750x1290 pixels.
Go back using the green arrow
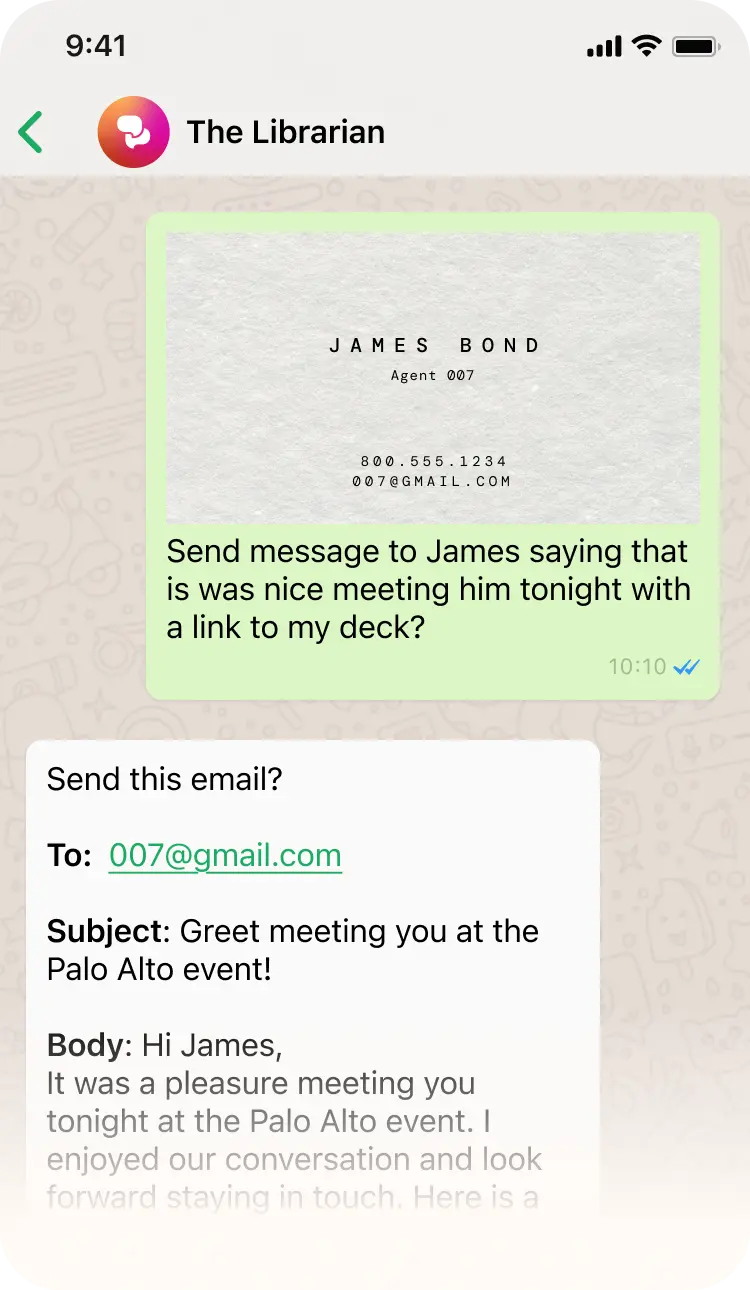[31, 132]
